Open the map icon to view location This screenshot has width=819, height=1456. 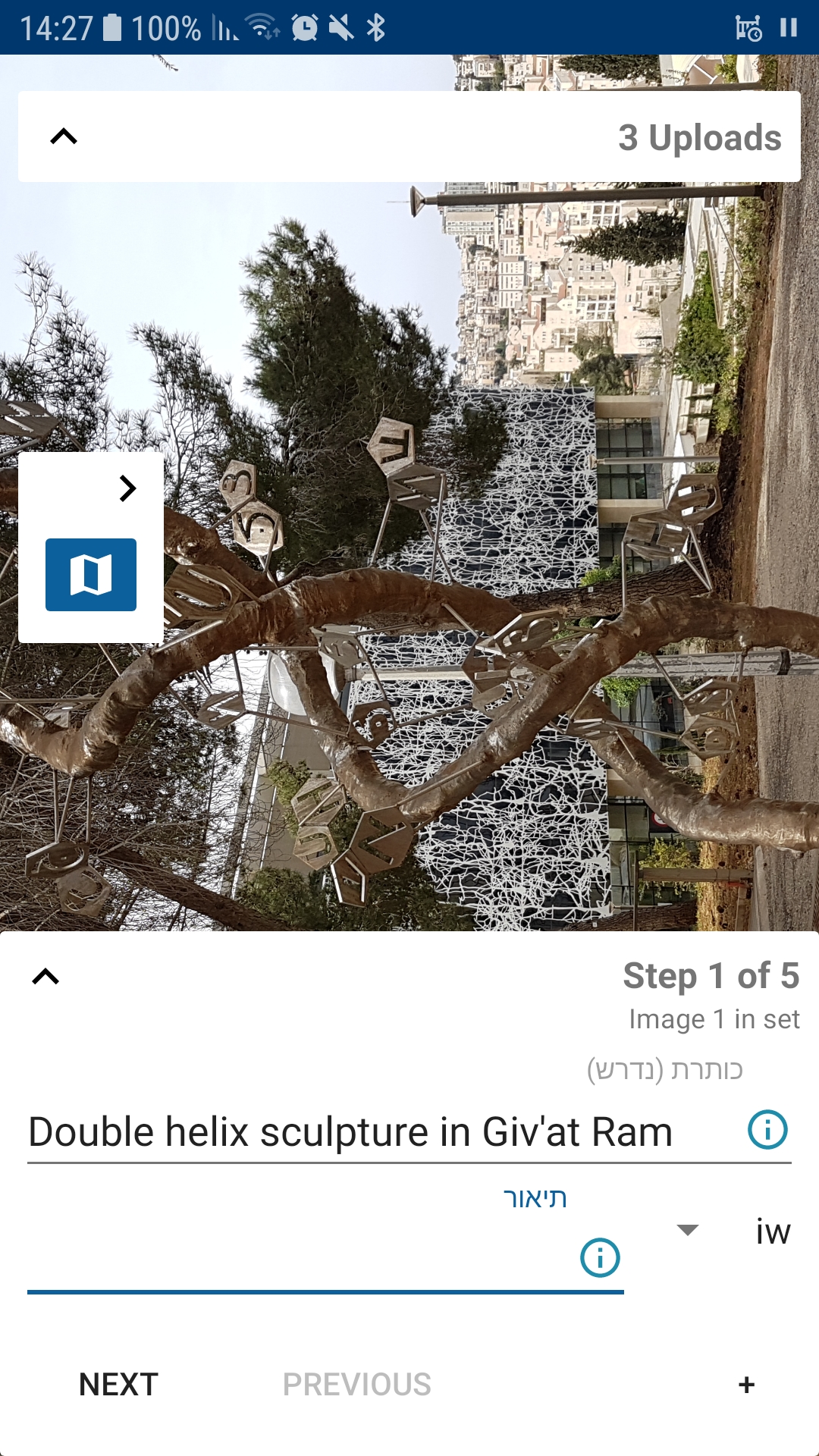[x=90, y=574]
